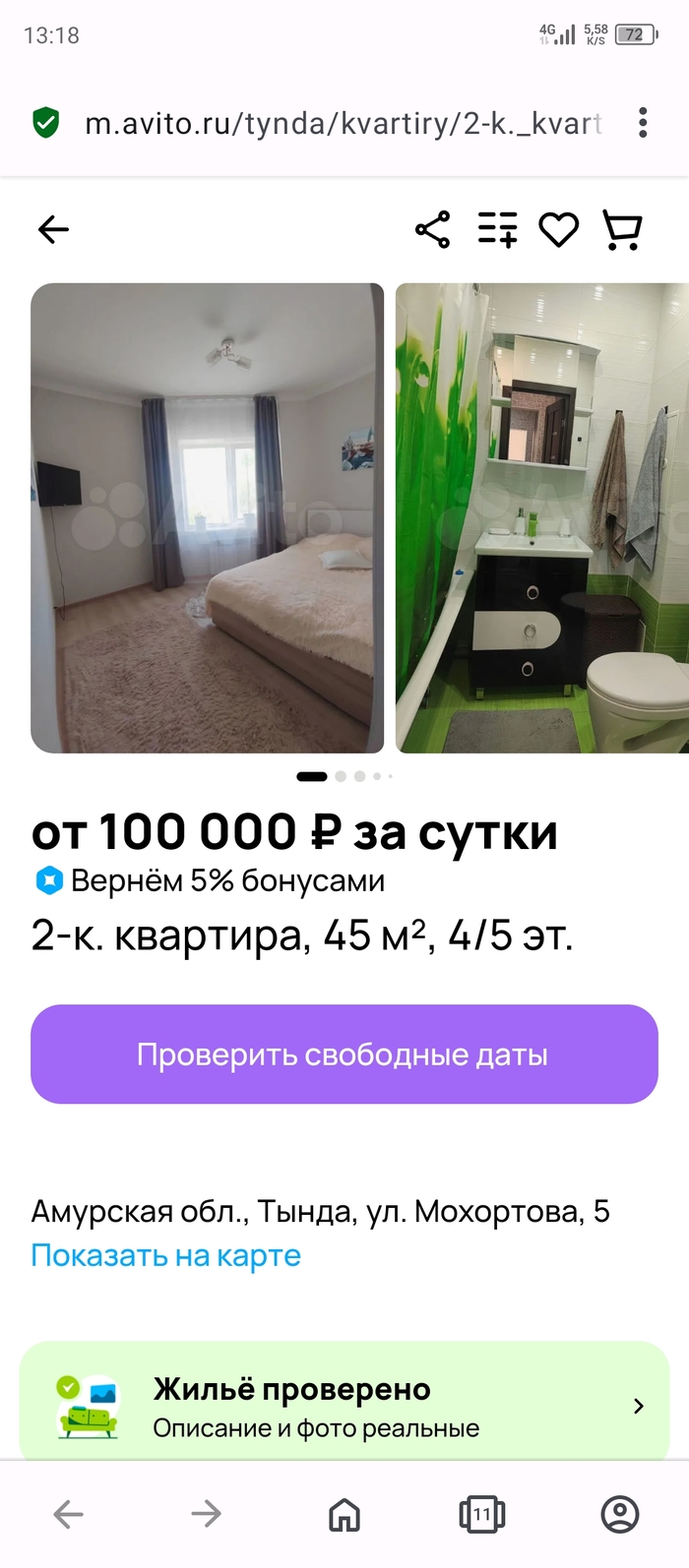Viewport: 689px width, 1568px height.
Task: Open Показать на карте link
Action: click(x=165, y=1255)
